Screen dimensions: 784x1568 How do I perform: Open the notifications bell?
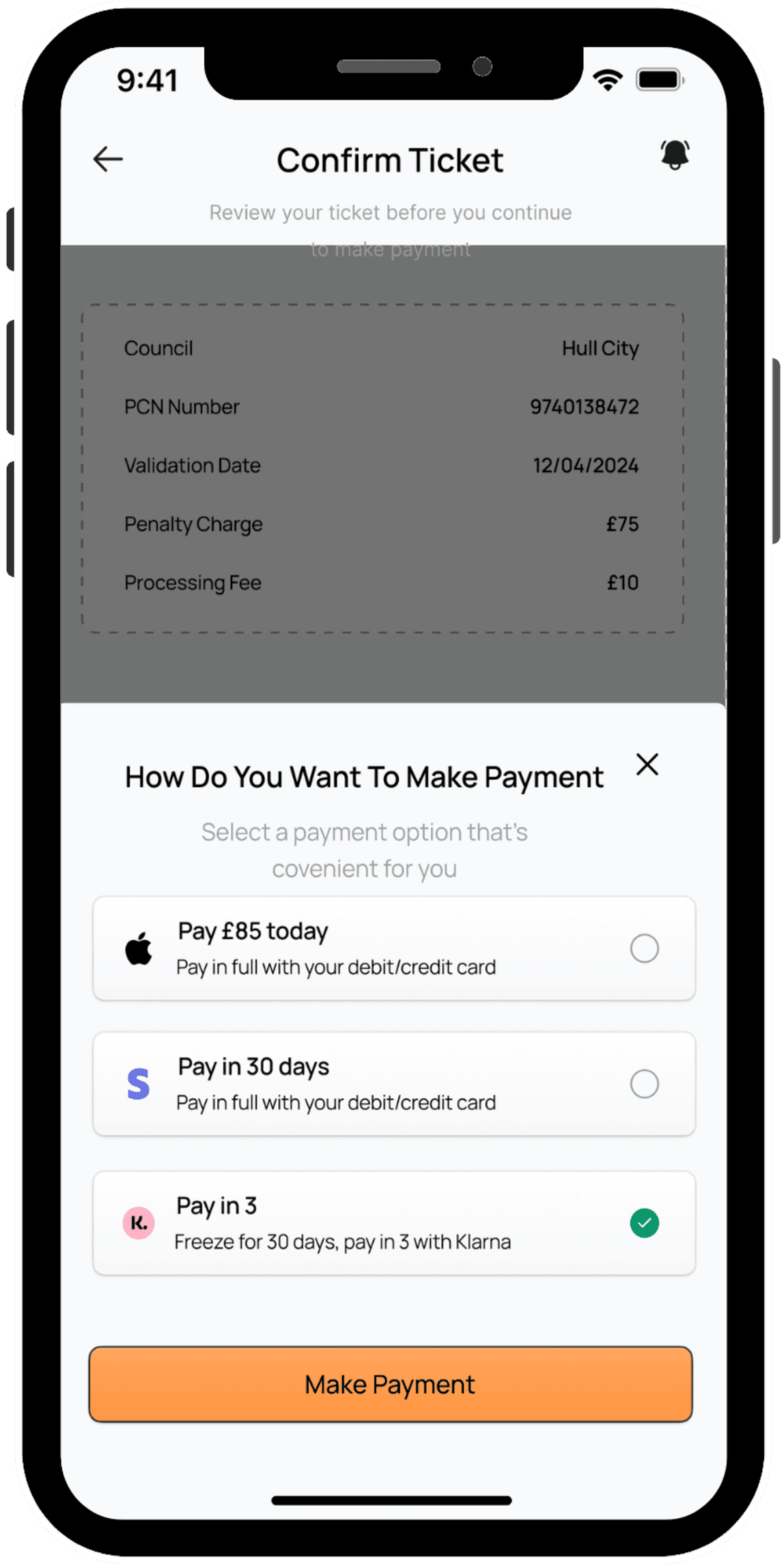(x=675, y=155)
